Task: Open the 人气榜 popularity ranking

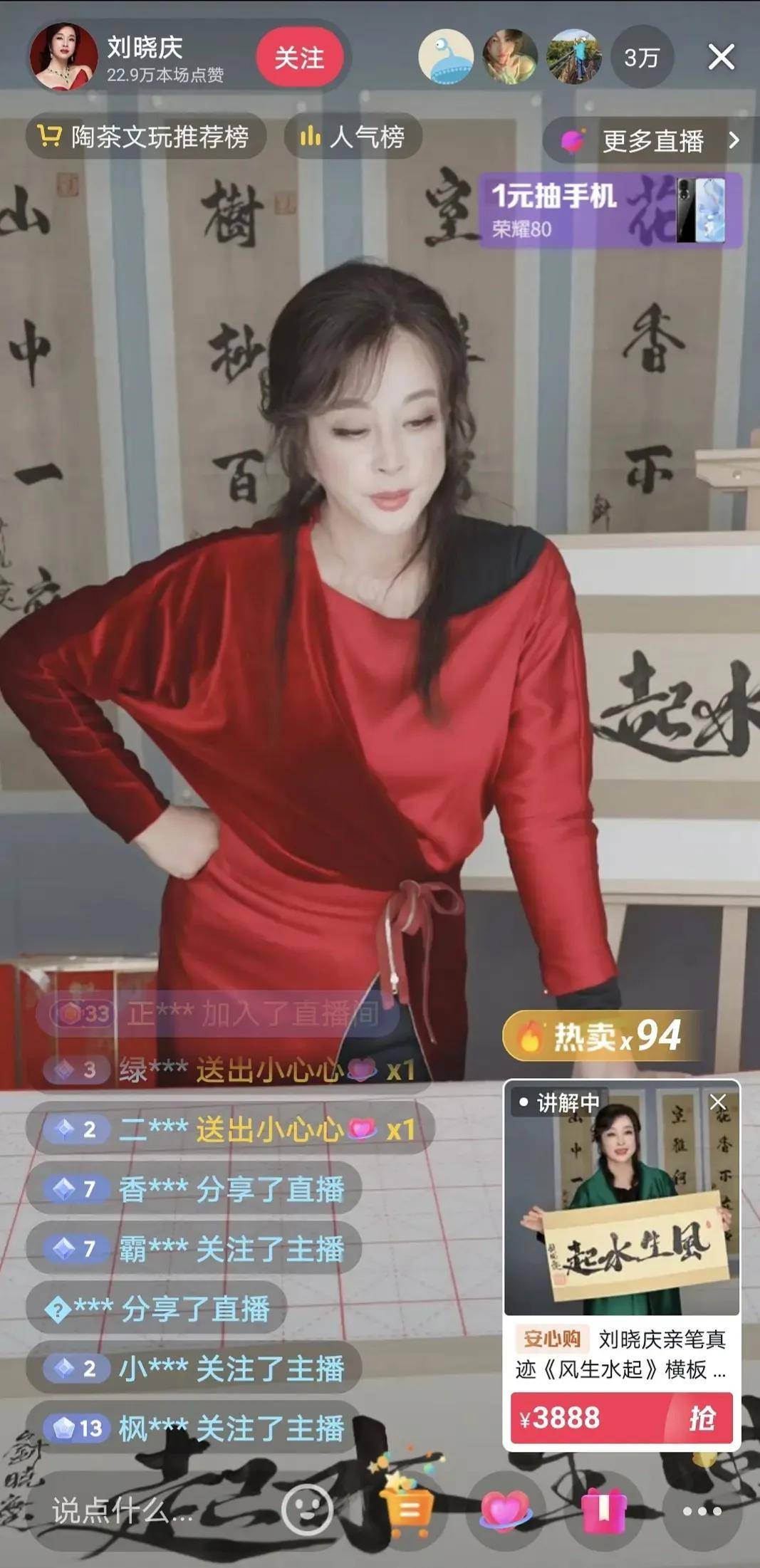Action: point(353,137)
